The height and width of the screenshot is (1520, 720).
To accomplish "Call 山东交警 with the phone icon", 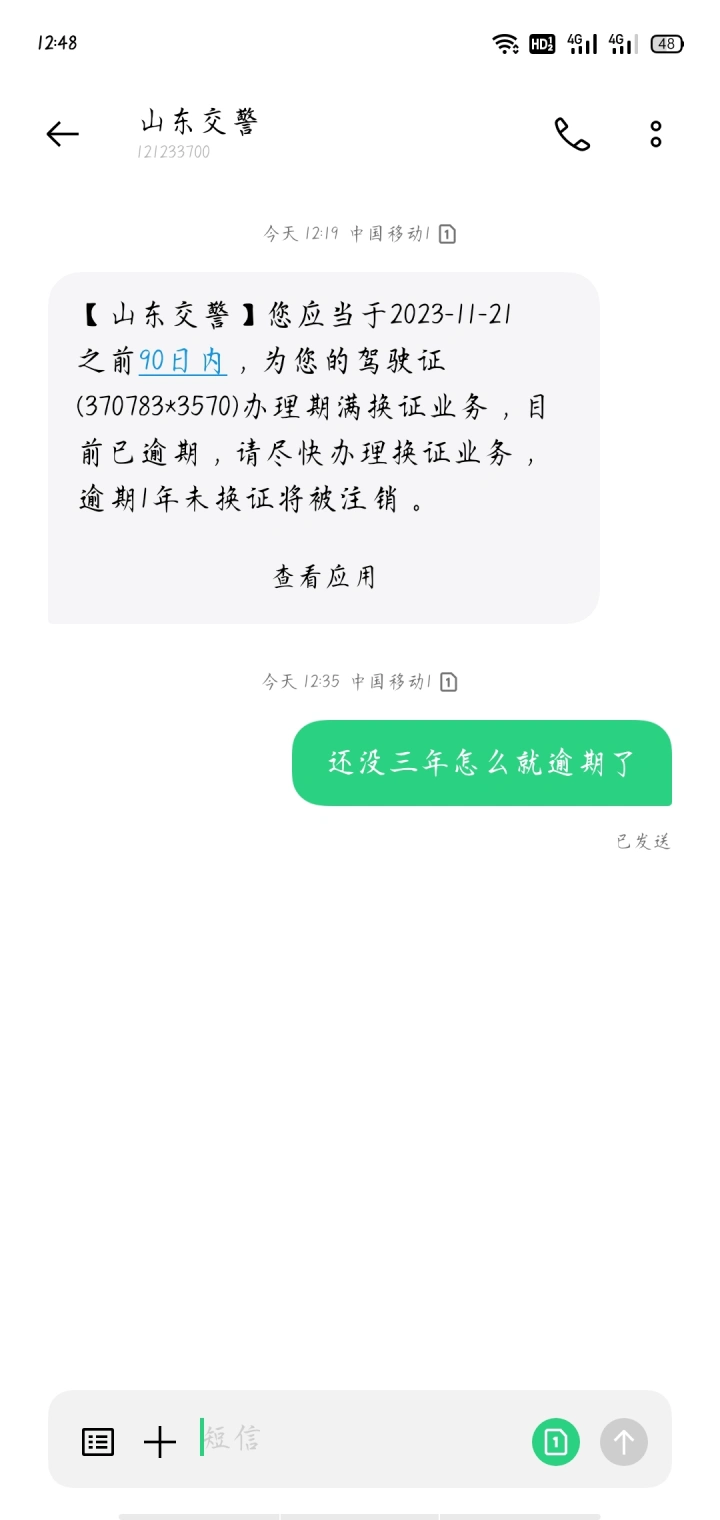I will coord(572,134).
